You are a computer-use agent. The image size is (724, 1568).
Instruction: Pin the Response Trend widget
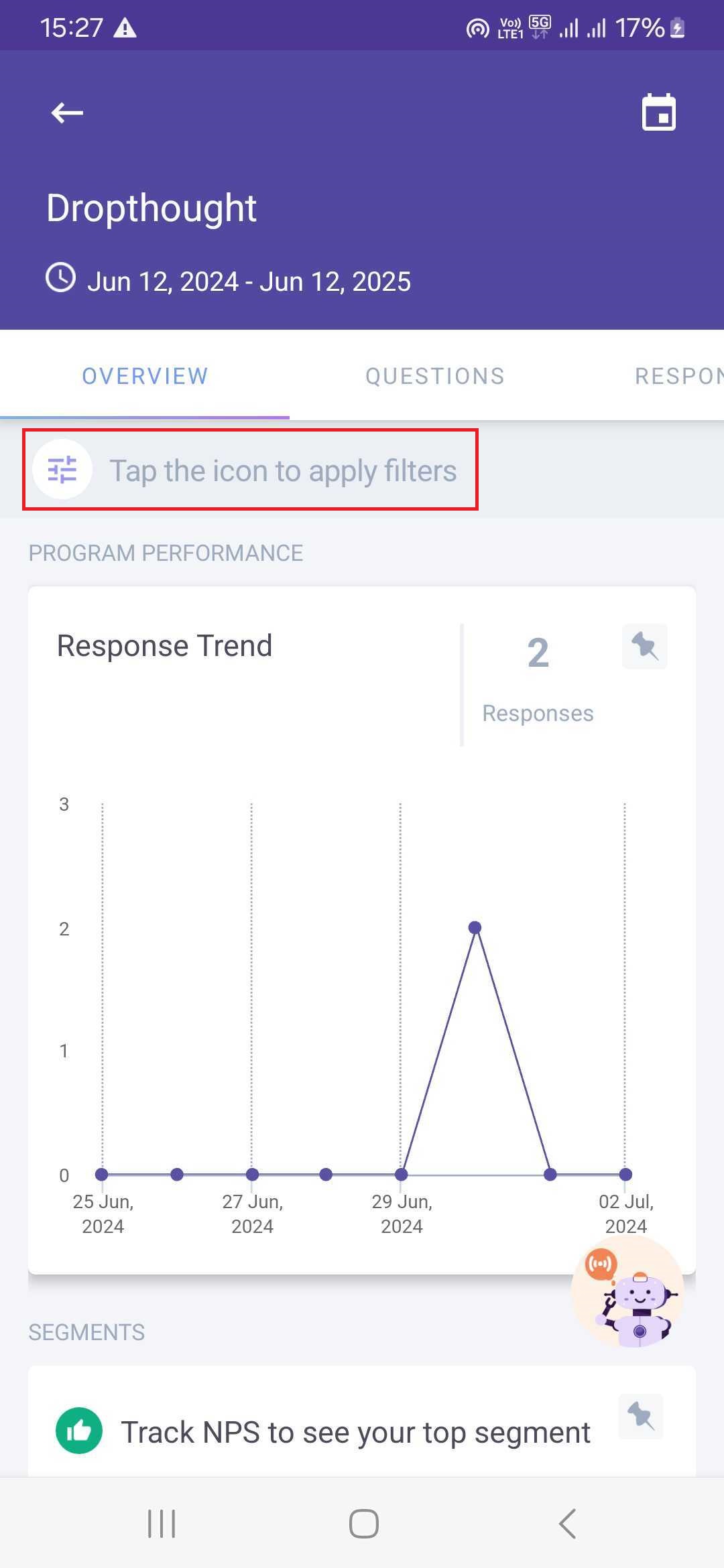pos(643,645)
